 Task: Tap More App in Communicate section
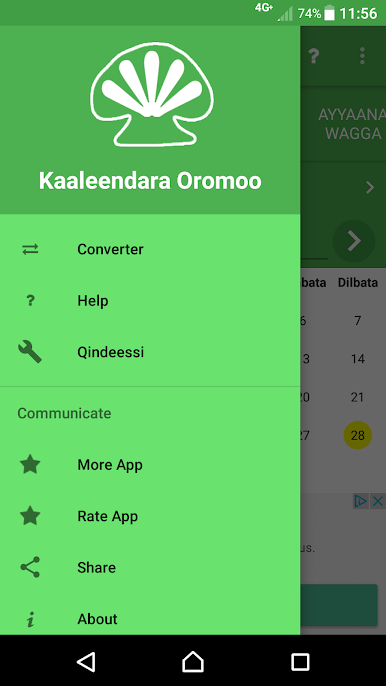coord(150,465)
